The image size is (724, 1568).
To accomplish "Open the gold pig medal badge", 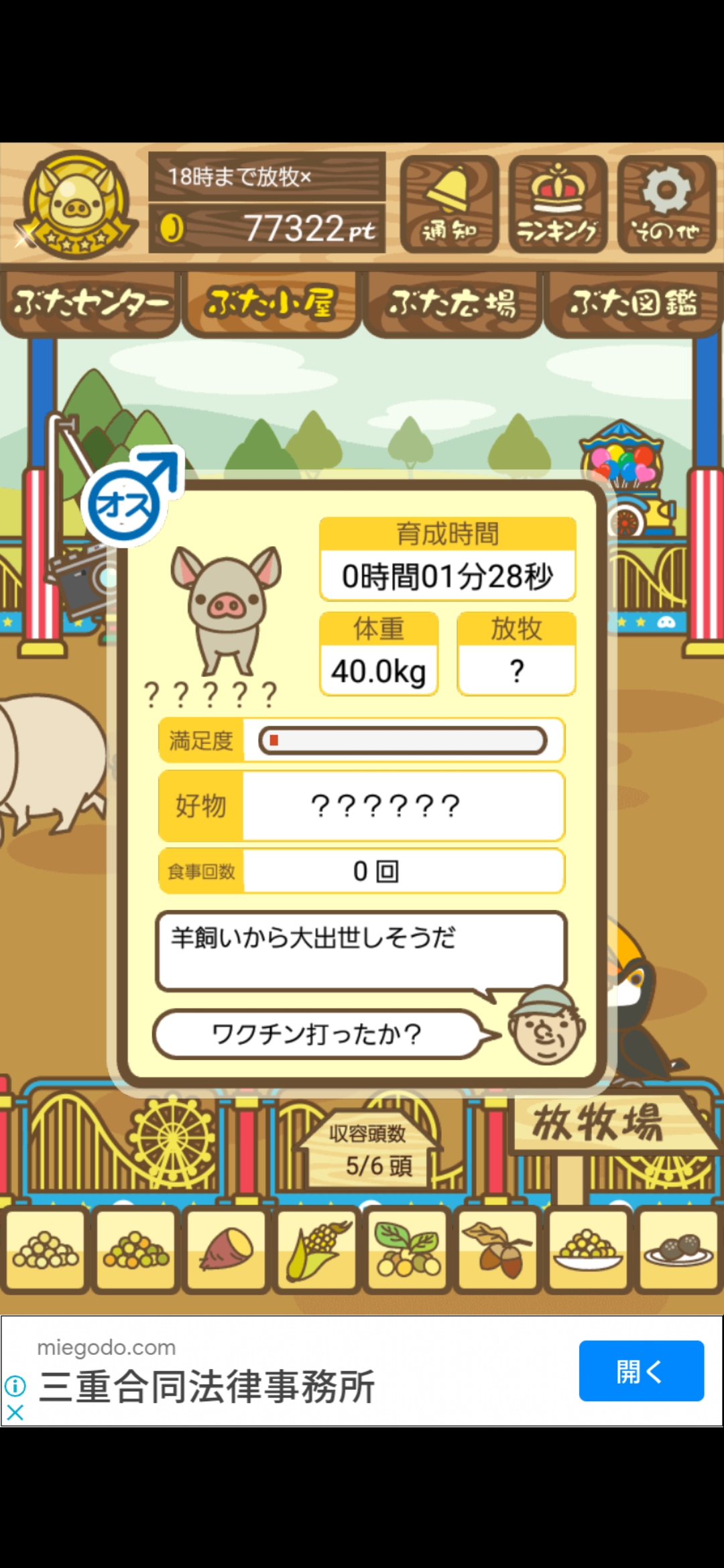I will click(77, 204).
